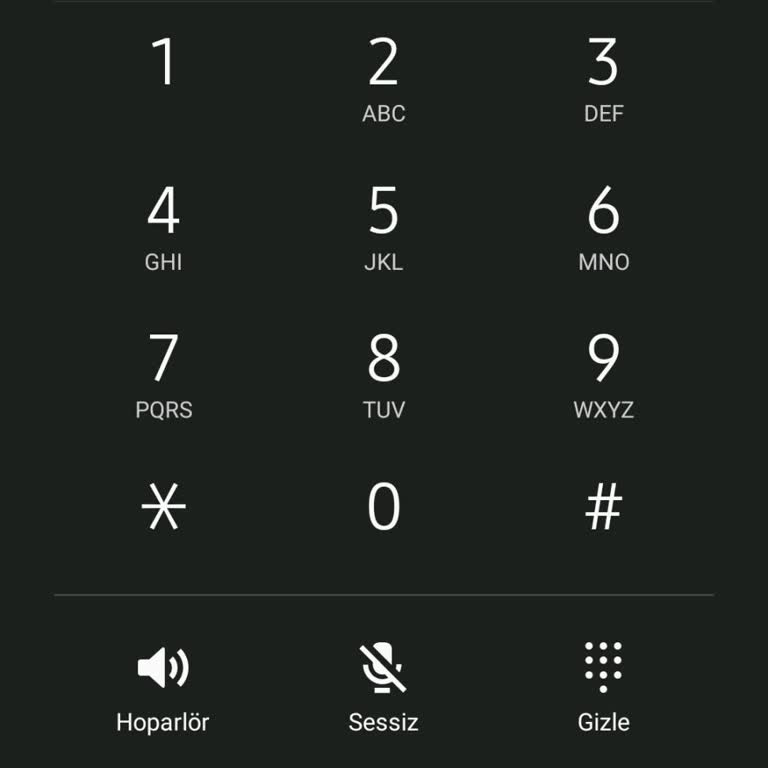
Task: Enter the digit 0
Action: coord(383,507)
